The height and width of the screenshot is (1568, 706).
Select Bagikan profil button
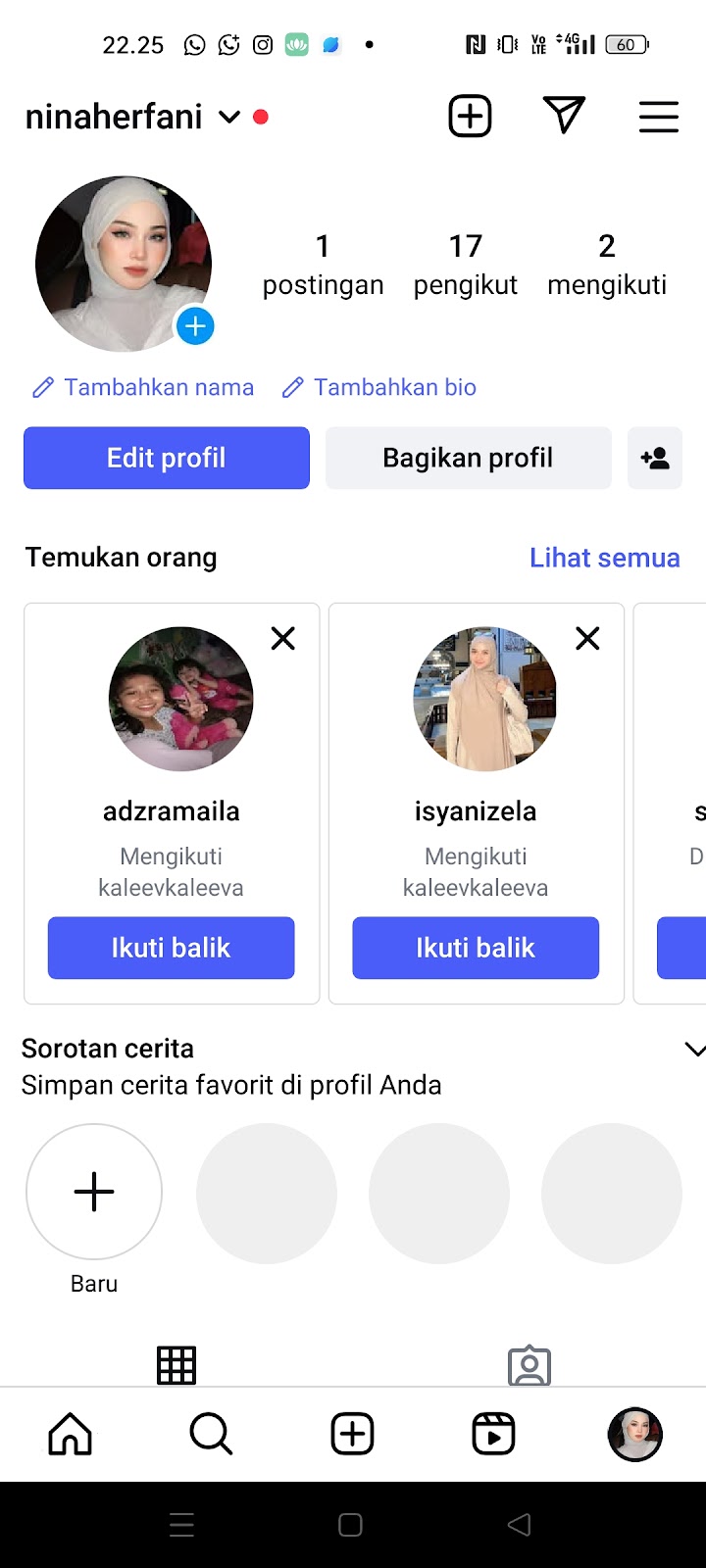click(x=468, y=458)
